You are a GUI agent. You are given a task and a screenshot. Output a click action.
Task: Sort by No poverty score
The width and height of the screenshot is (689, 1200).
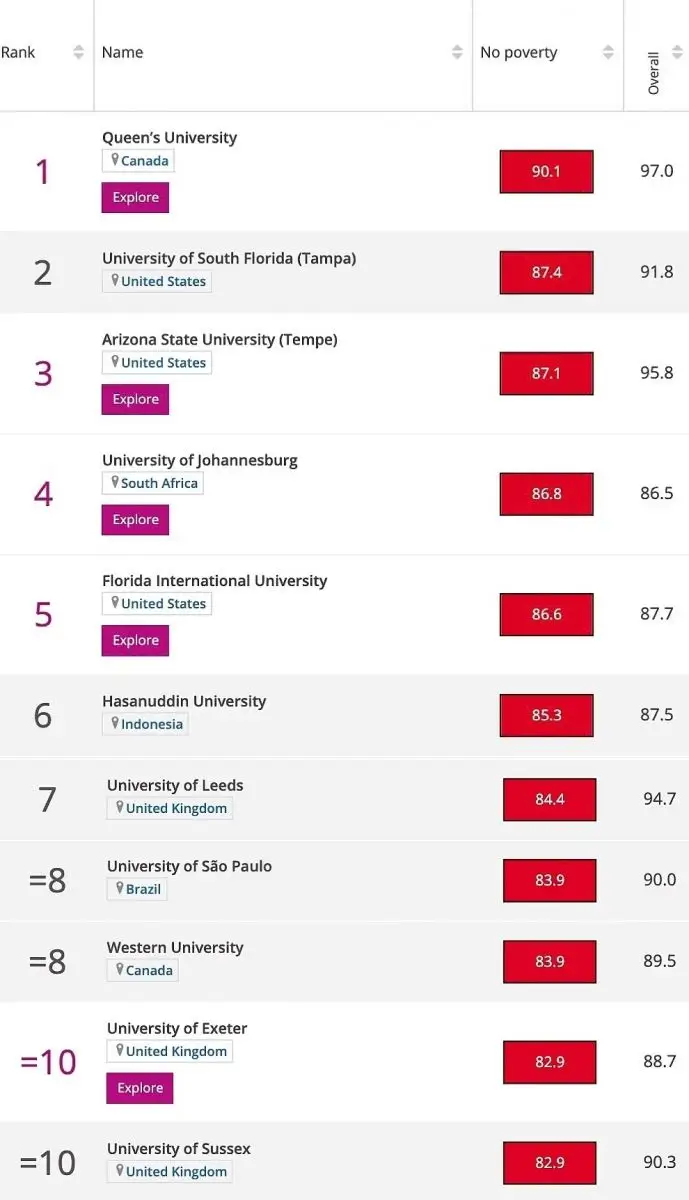coord(607,53)
